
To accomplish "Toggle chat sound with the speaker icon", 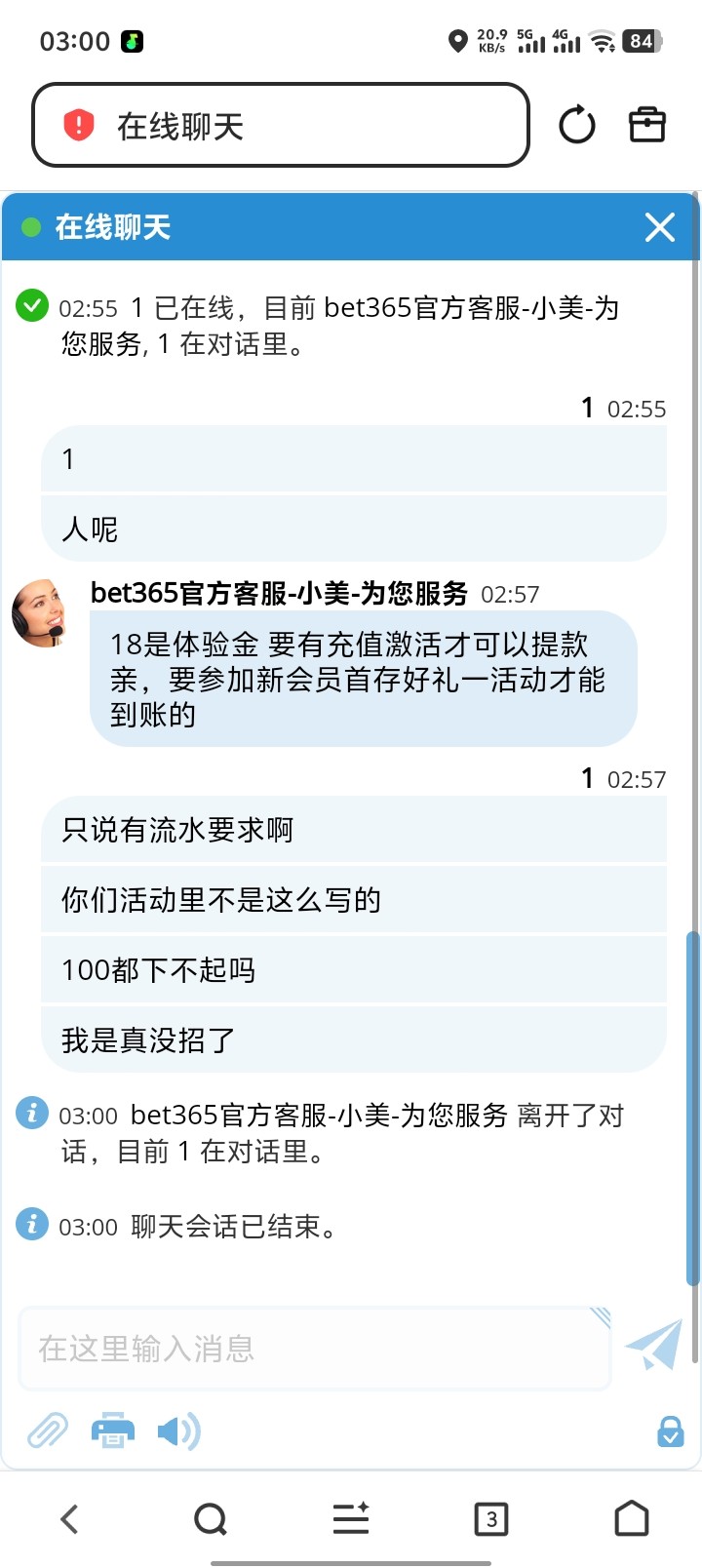I will tap(178, 1431).
